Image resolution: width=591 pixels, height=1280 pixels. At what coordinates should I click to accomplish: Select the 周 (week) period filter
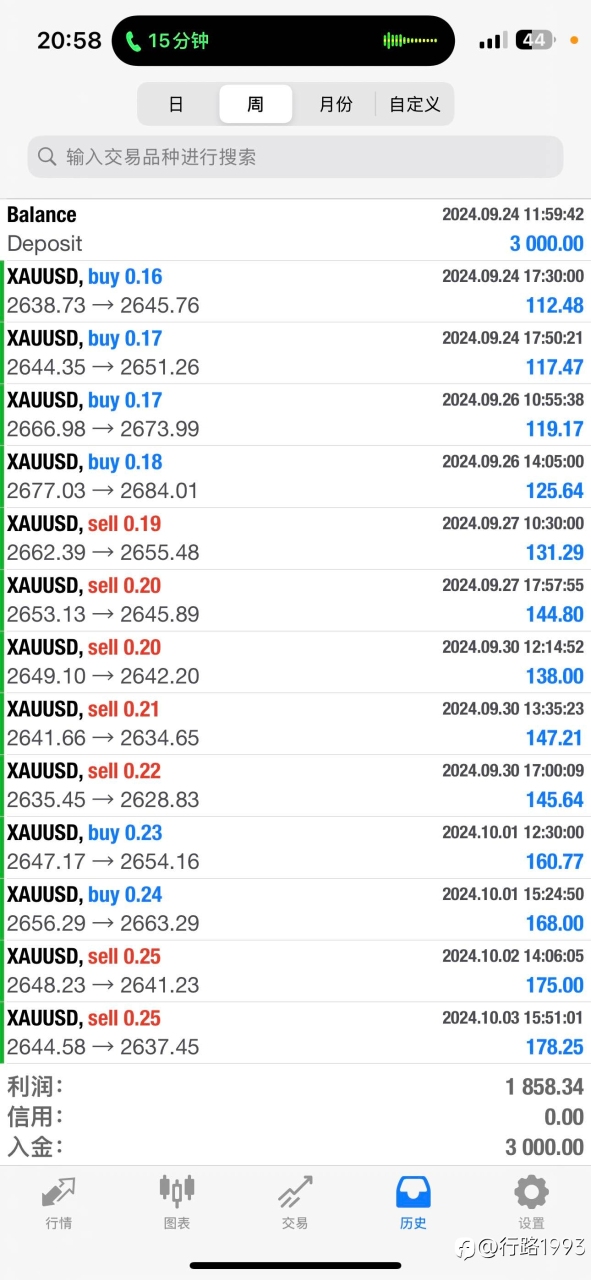click(x=256, y=104)
